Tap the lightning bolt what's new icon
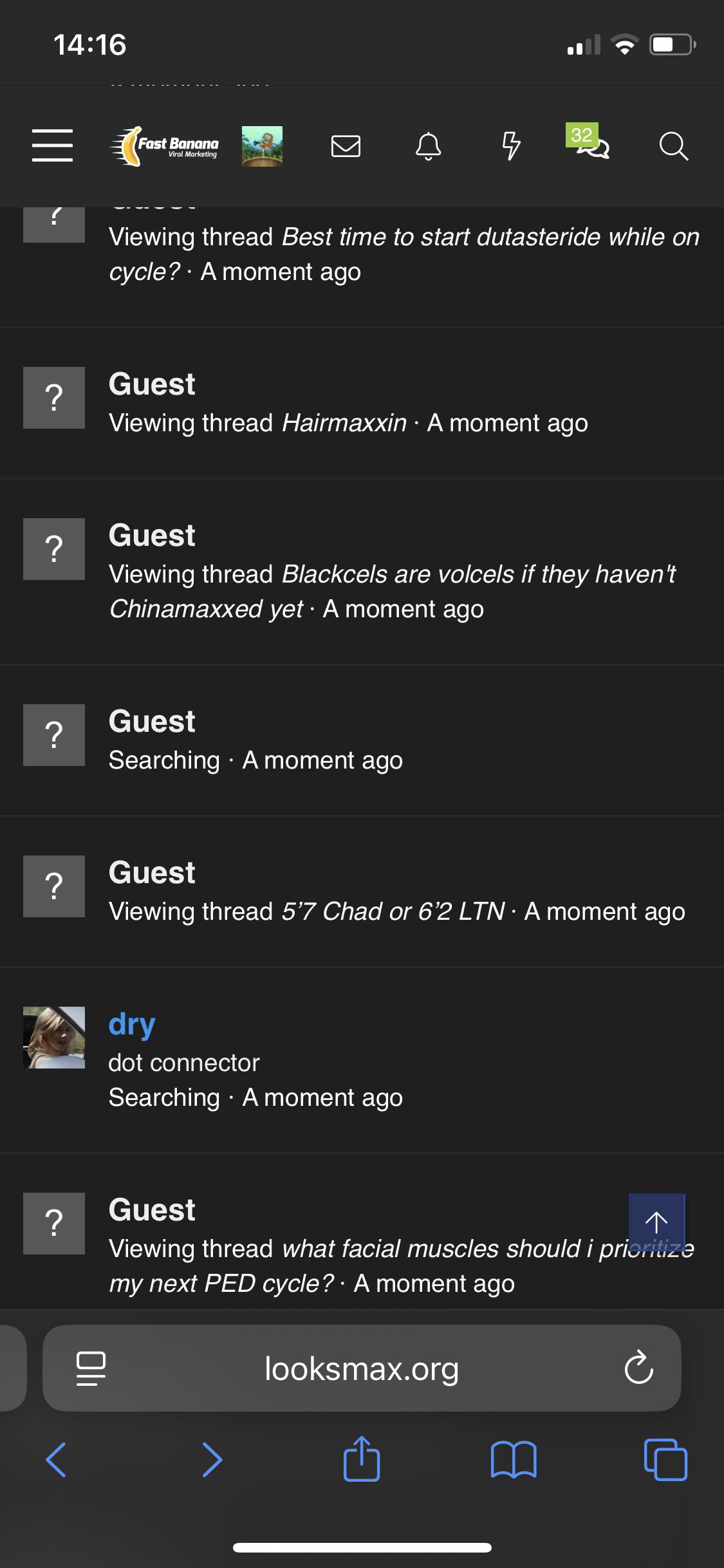 tap(511, 146)
